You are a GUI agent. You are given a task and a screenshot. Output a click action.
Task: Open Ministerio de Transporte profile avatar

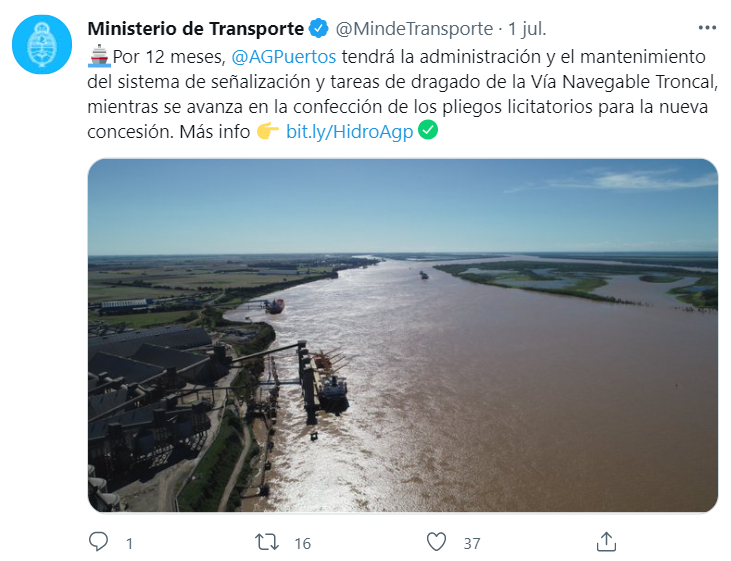click(42, 45)
